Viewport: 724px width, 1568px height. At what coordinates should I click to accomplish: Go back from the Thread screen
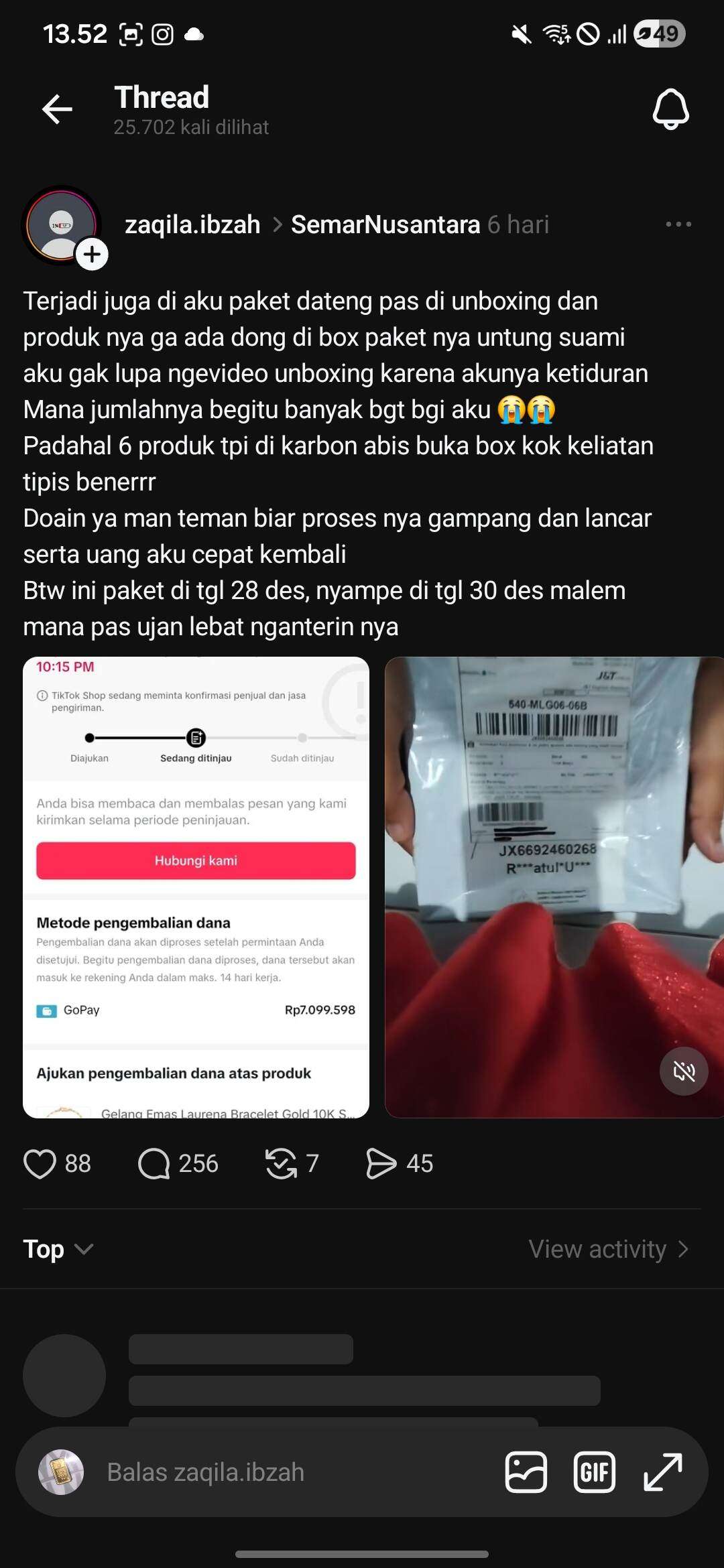[57, 109]
